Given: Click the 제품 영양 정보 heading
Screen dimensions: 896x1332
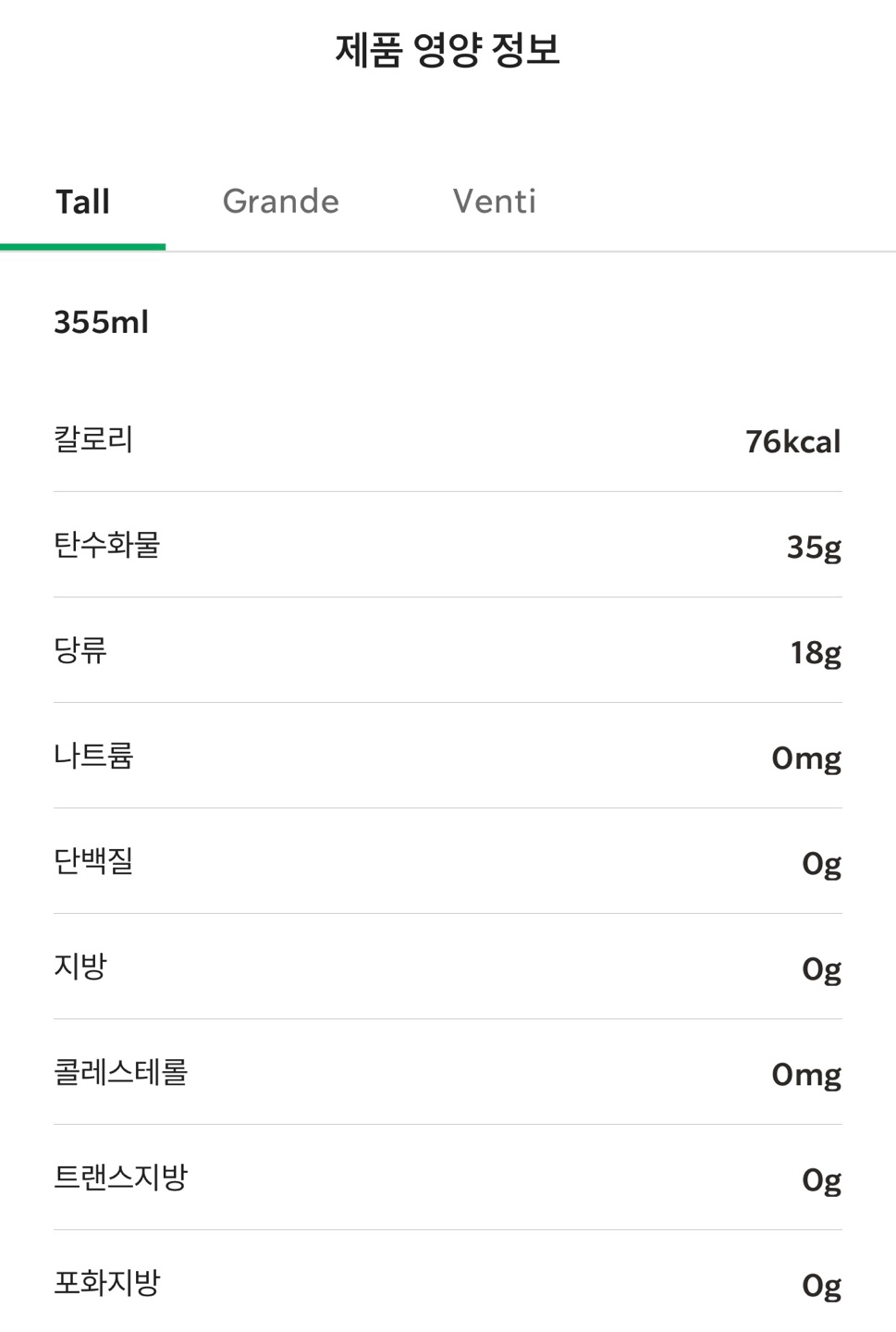Looking at the screenshot, I should 448,51.
